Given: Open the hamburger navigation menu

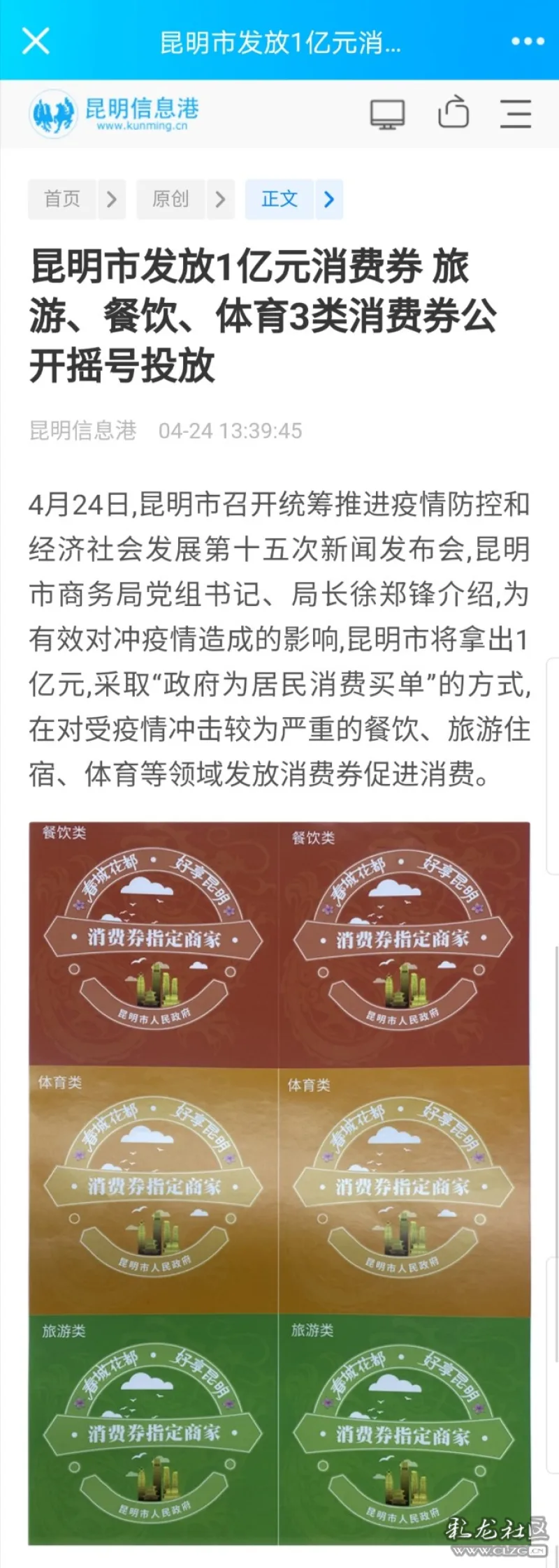Looking at the screenshot, I should tap(516, 113).
